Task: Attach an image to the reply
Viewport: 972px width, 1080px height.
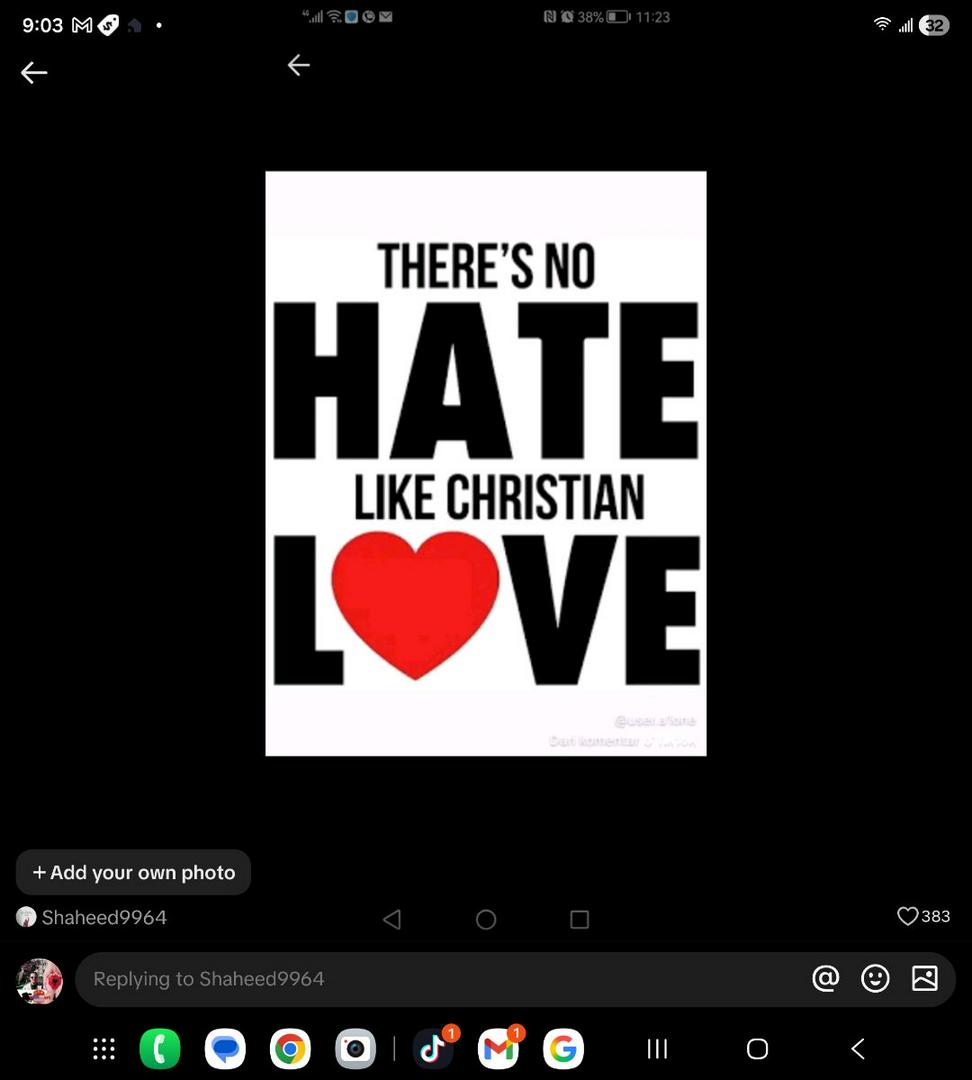Action: [x=925, y=979]
